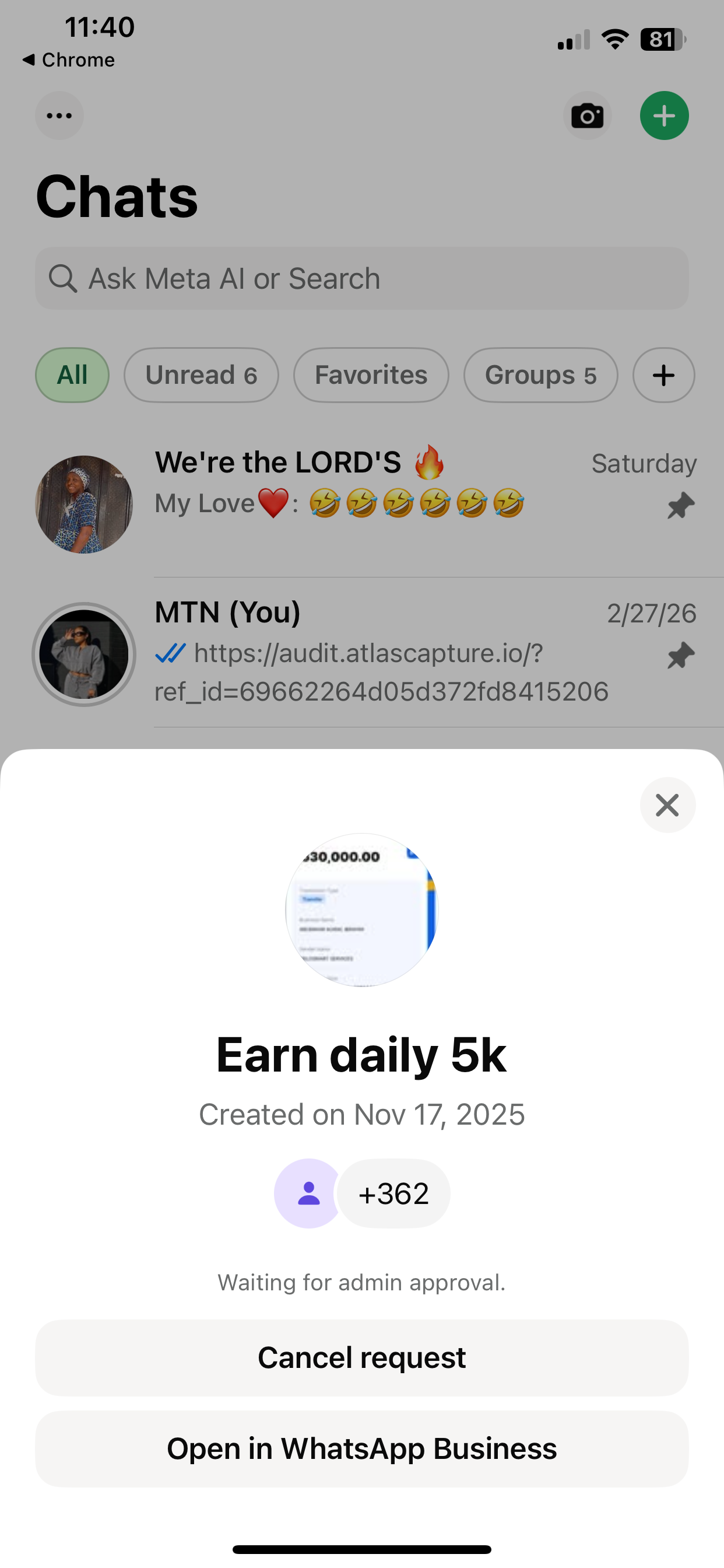This screenshot has width=724, height=1568.
Task: Open in WhatsApp Business
Action: coord(361,1448)
